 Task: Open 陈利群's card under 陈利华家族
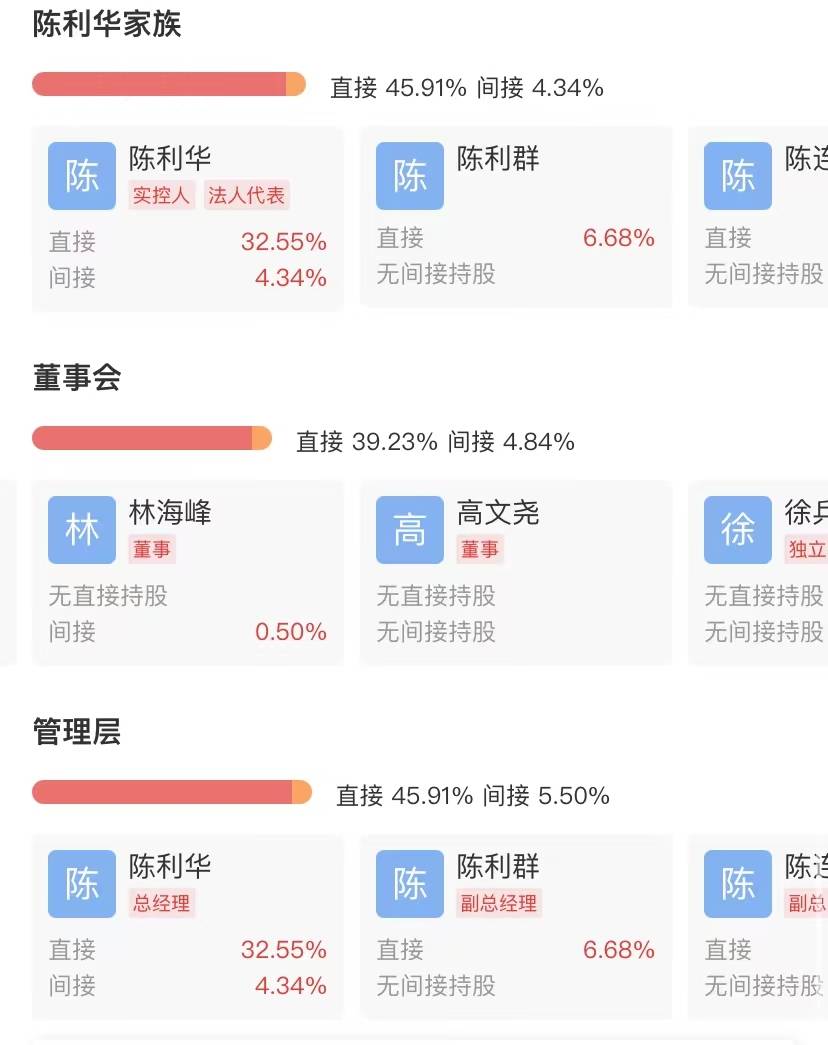515,216
